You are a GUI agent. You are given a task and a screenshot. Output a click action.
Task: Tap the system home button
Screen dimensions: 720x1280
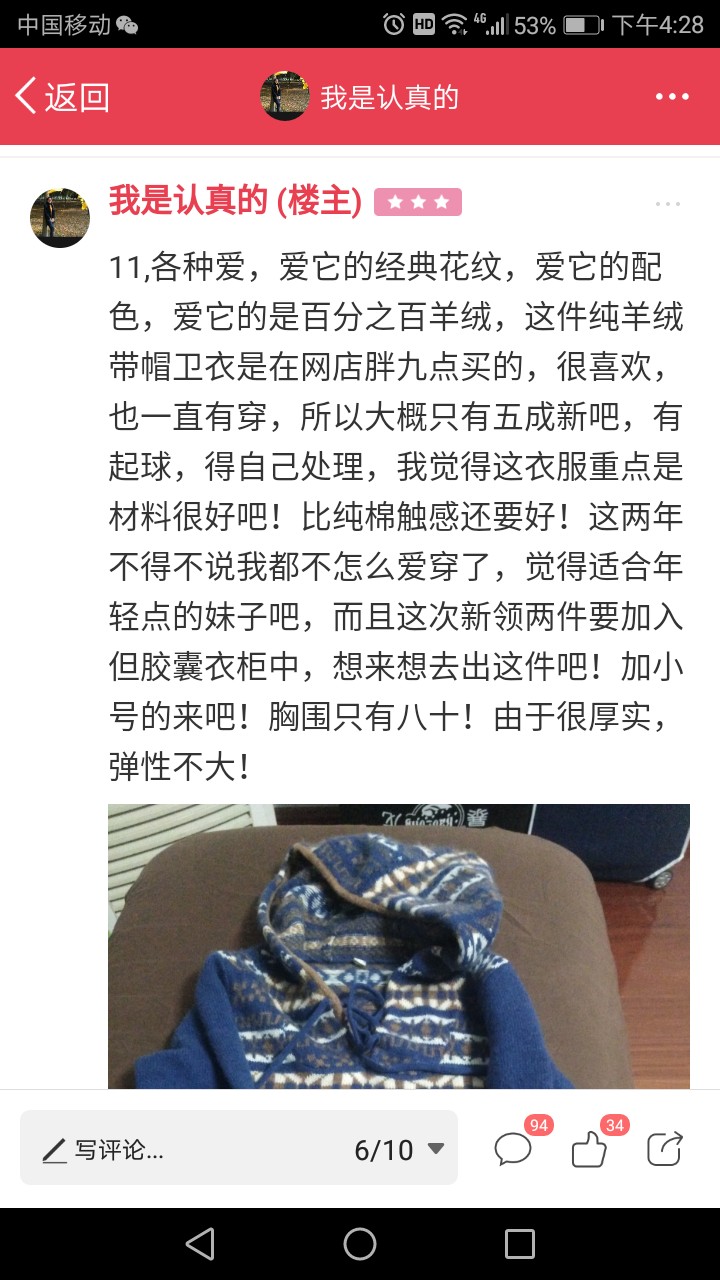(x=360, y=1244)
